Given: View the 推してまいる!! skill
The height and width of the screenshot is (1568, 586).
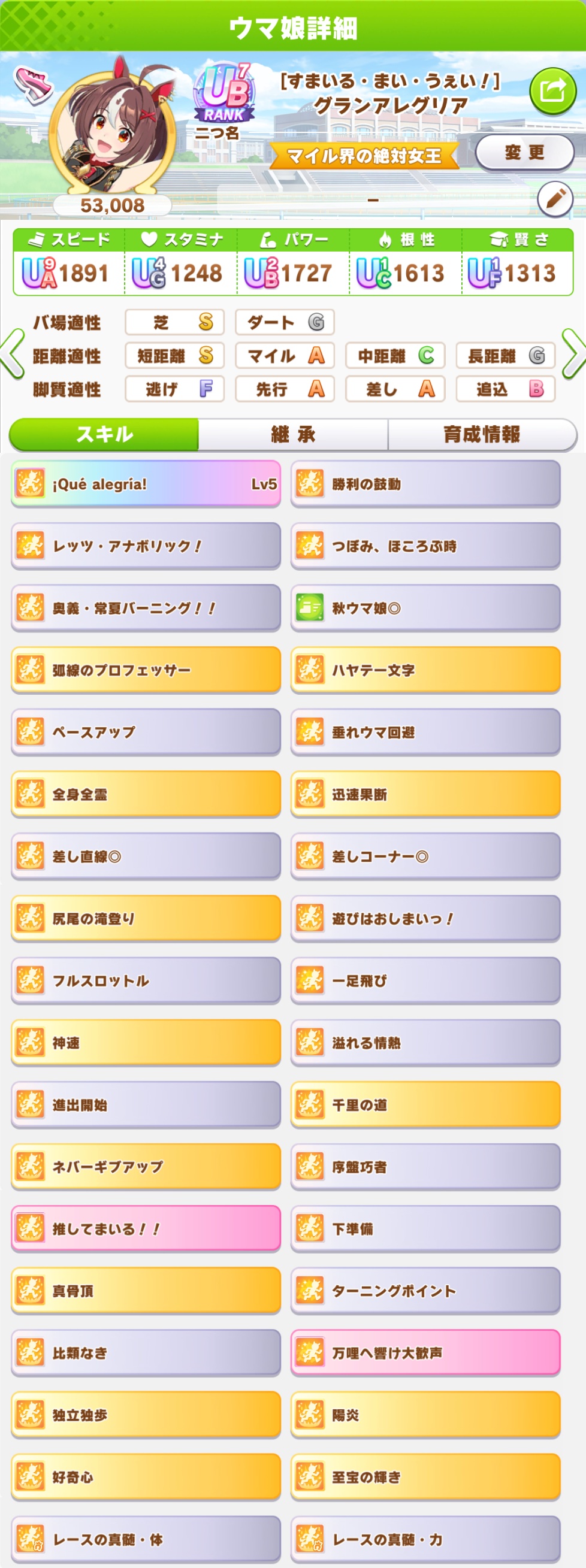Looking at the screenshot, I should (146, 1229).
